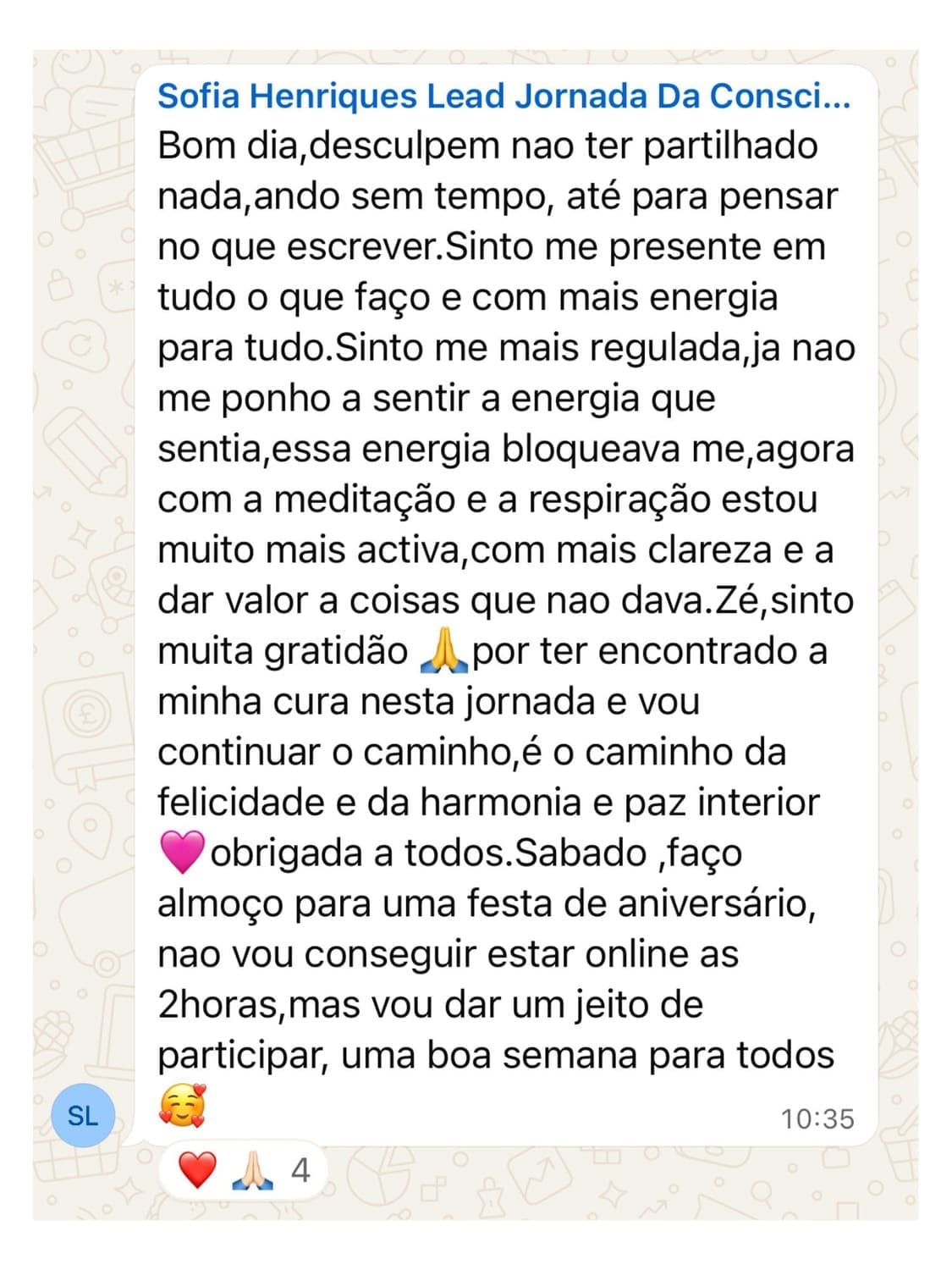Open sender Sofia Henriques' contact name
Viewport: 952px width, 1270px height.
coord(504,97)
